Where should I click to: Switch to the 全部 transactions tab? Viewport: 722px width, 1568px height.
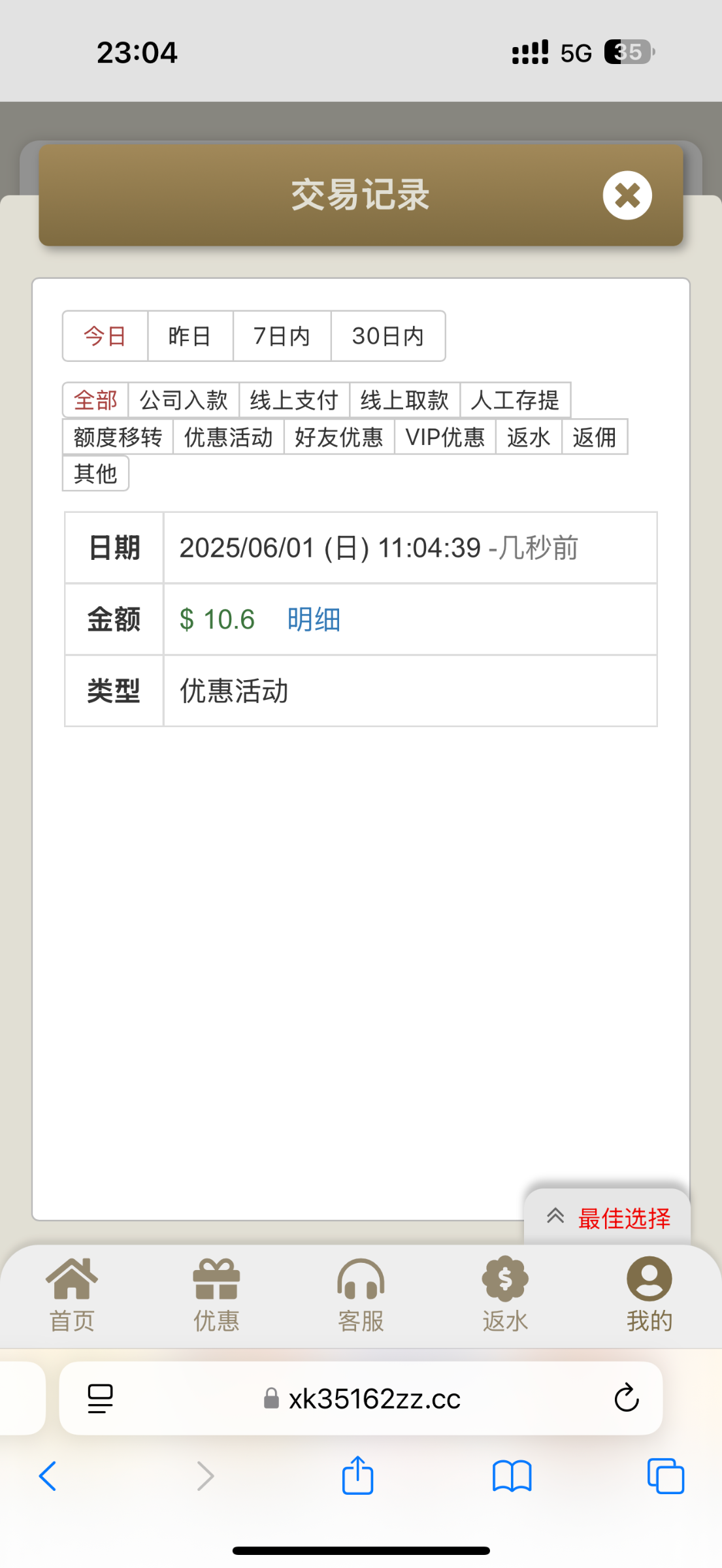pyautogui.click(x=95, y=400)
